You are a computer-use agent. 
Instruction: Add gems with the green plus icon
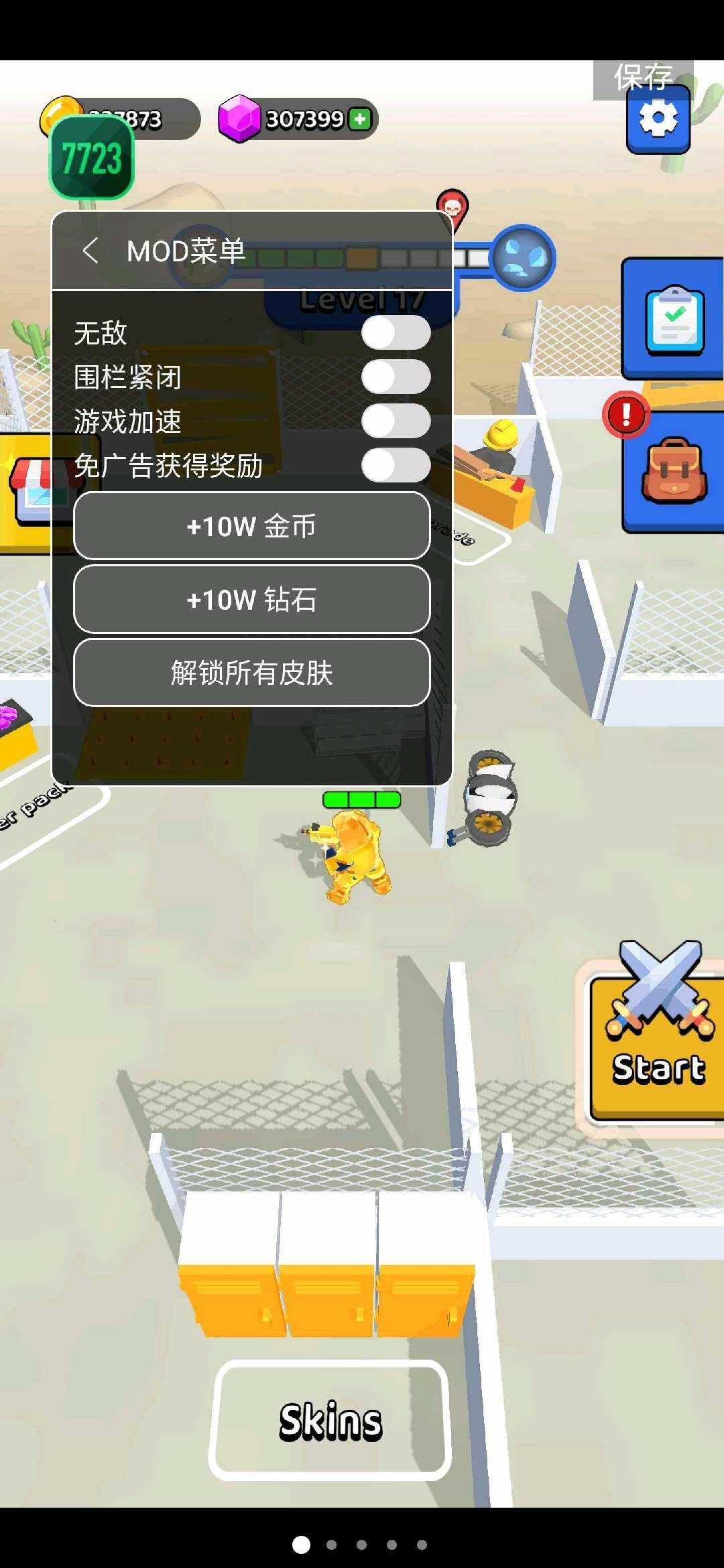360,119
